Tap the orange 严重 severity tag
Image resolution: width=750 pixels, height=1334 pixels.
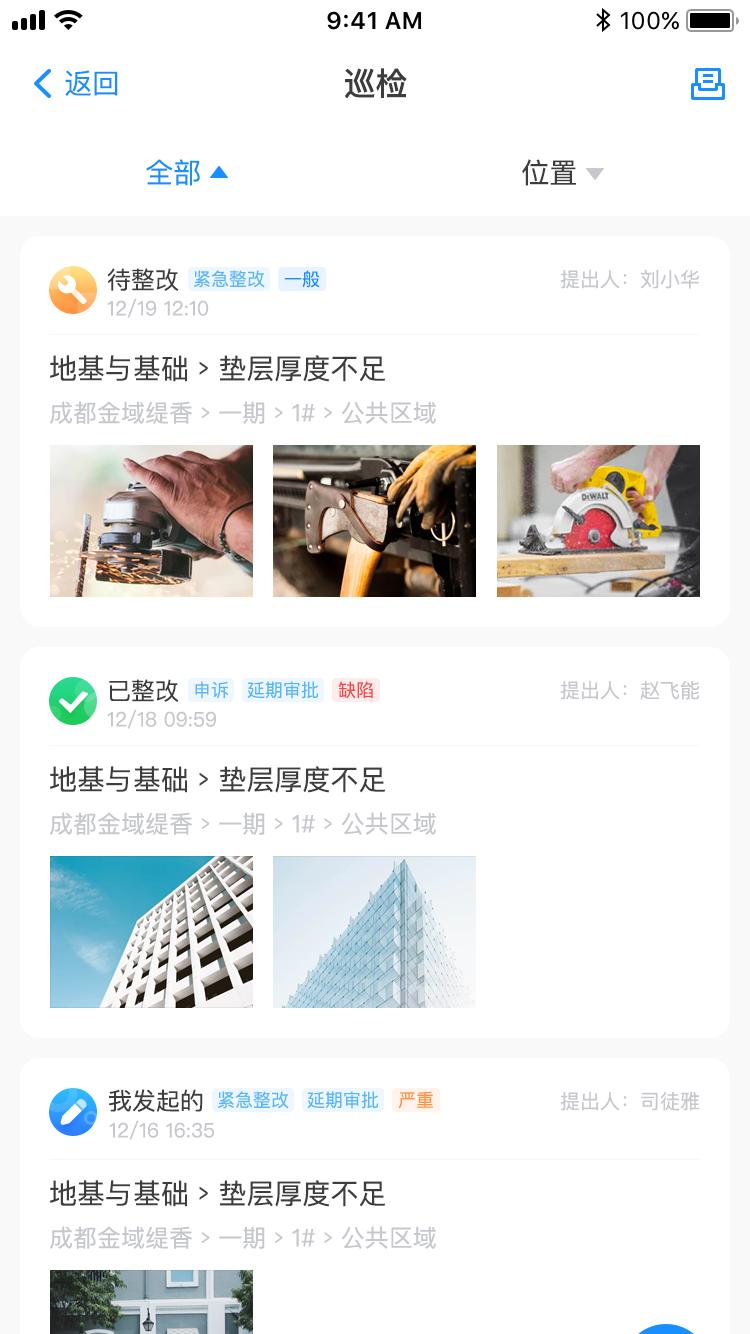click(x=416, y=1101)
